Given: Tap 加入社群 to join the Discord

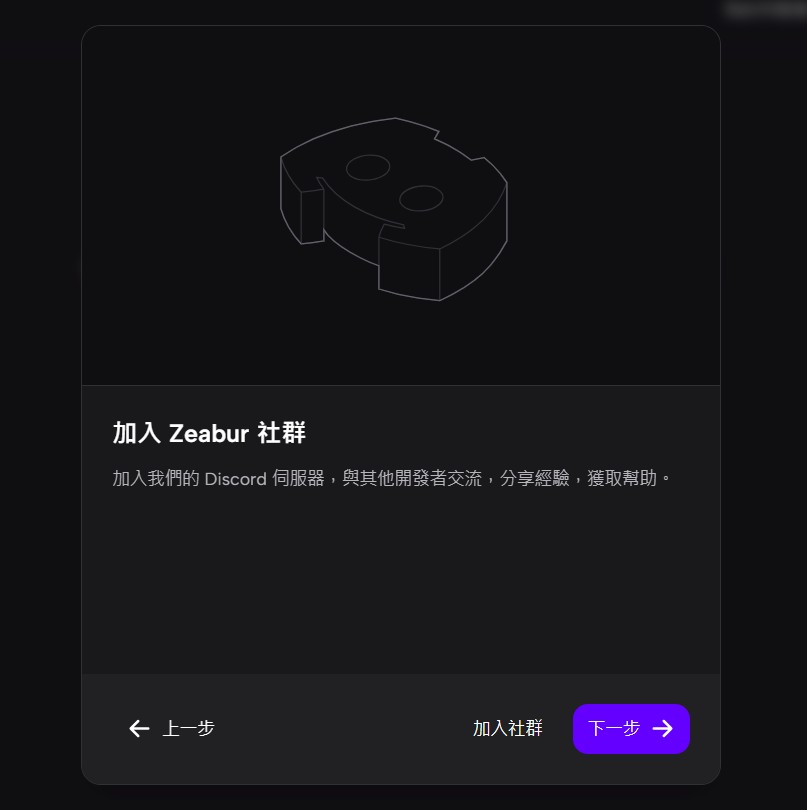Looking at the screenshot, I should (508, 729).
